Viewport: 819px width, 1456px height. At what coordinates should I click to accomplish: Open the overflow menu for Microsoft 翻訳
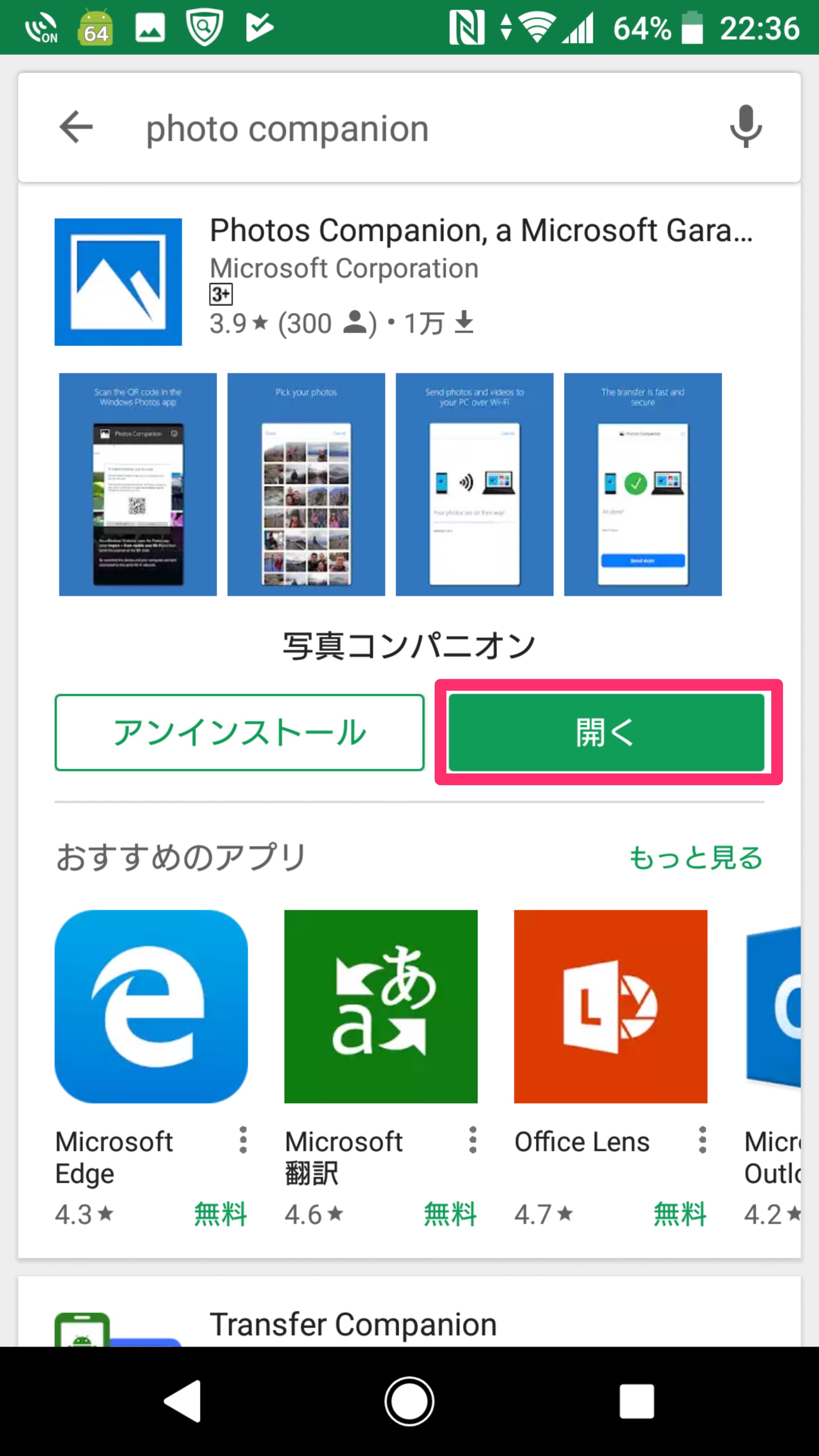pyautogui.click(x=472, y=1140)
